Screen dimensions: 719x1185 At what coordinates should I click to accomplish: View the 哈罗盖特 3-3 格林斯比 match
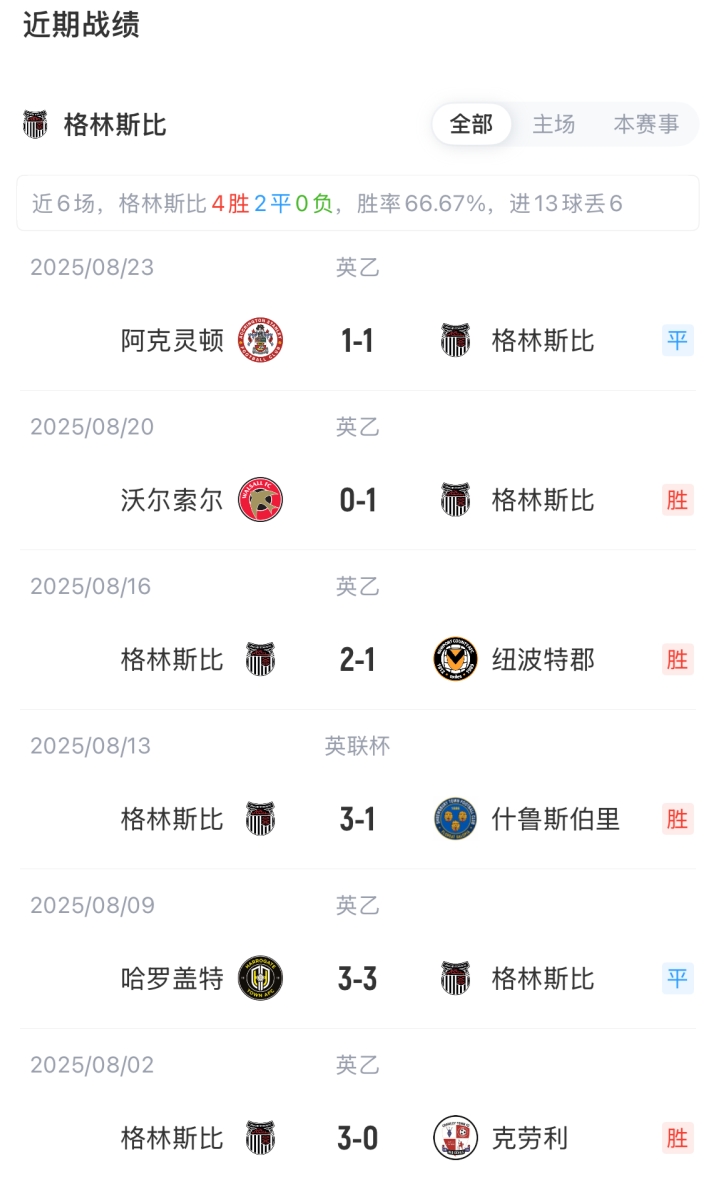(357, 978)
